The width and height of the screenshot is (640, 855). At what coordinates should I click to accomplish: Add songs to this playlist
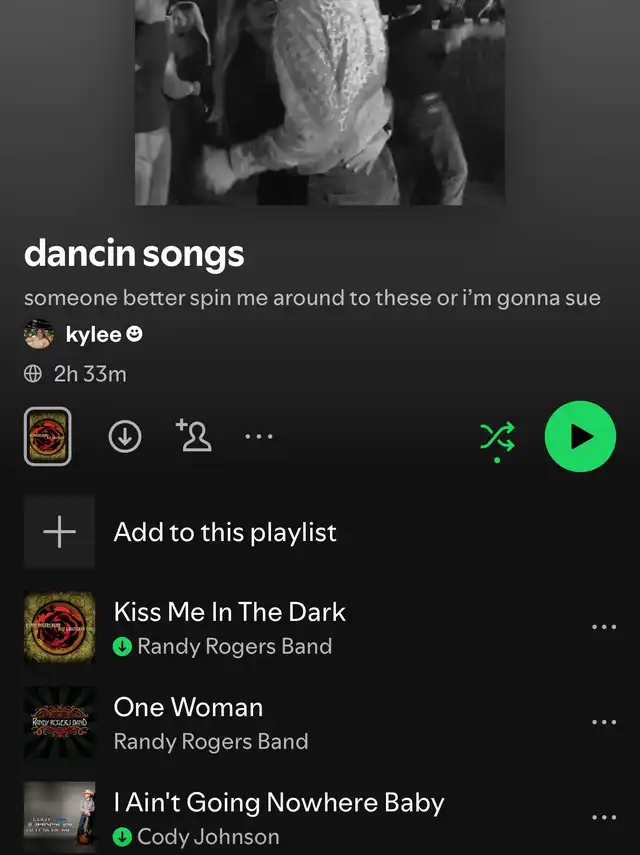(x=224, y=532)
